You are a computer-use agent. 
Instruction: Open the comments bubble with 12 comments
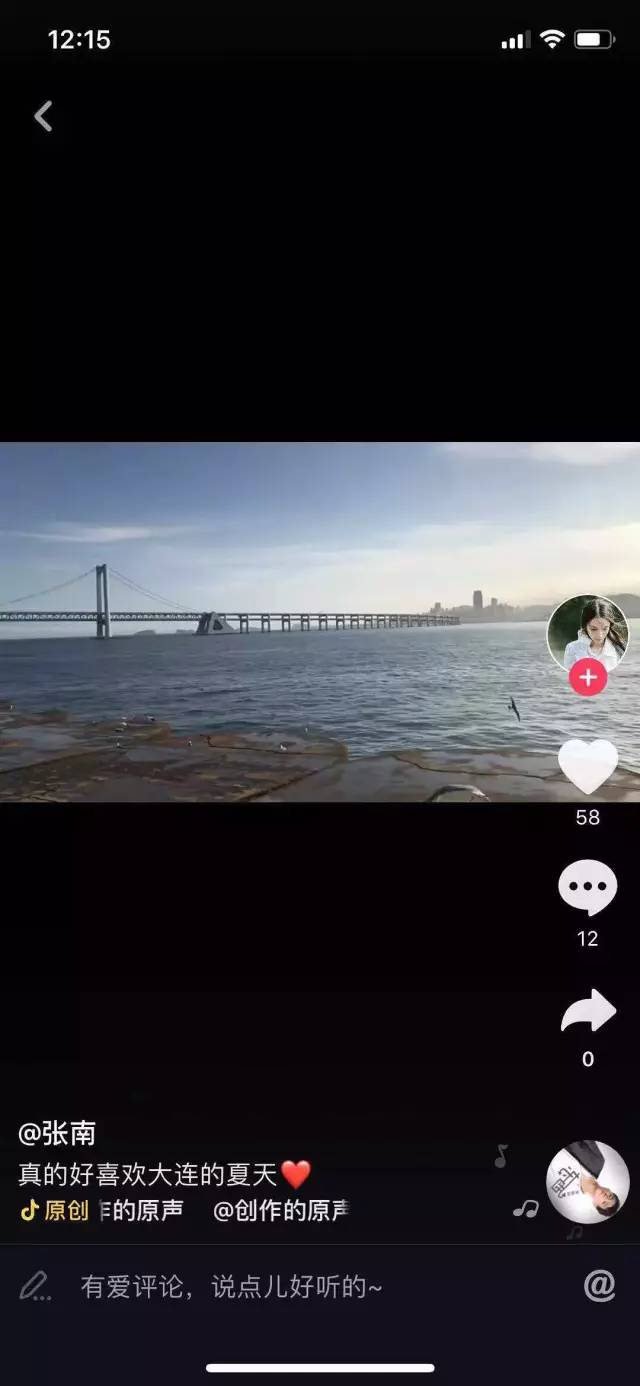tap(587, 887)
